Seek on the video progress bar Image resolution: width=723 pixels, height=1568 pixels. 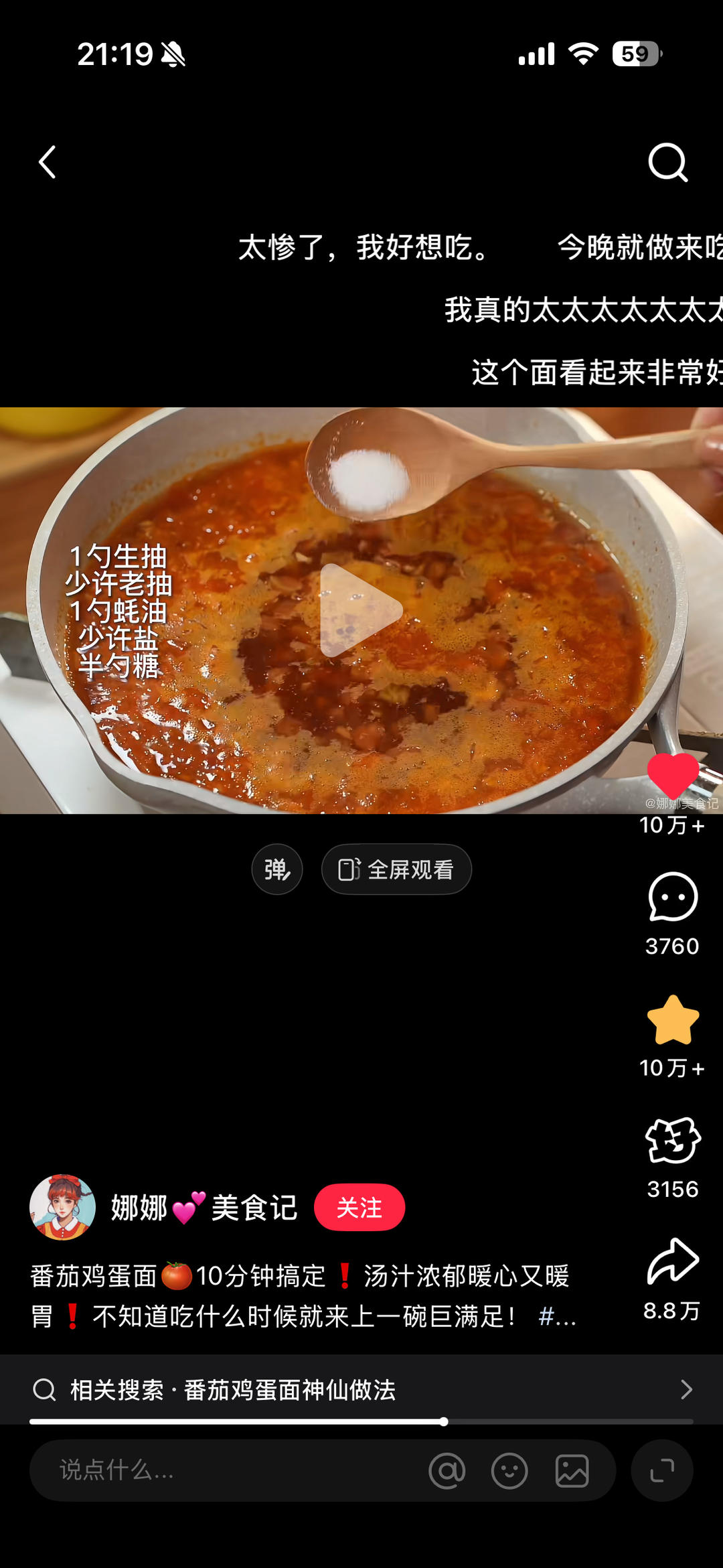coord(361,1421)
